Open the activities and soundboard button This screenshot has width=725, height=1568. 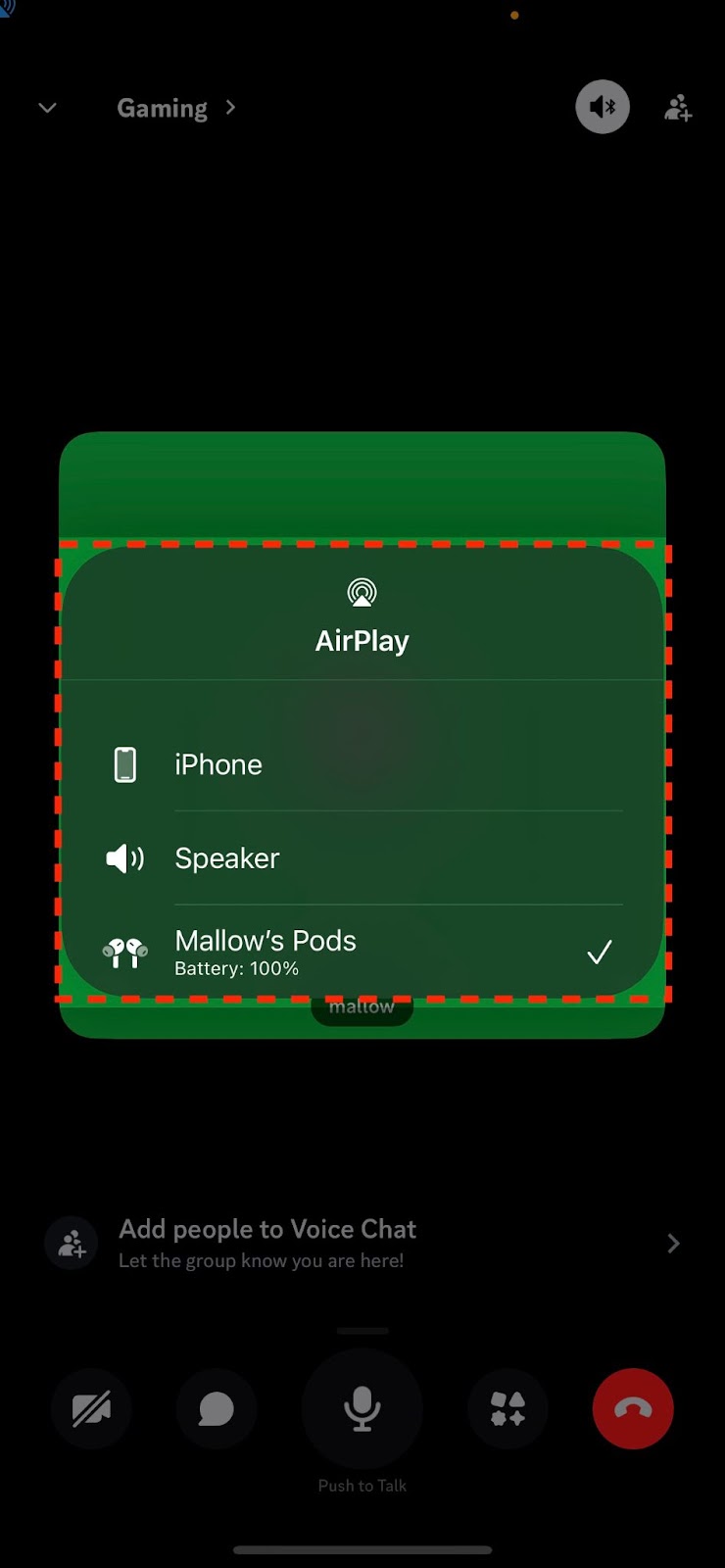(x=507, y=1409)
